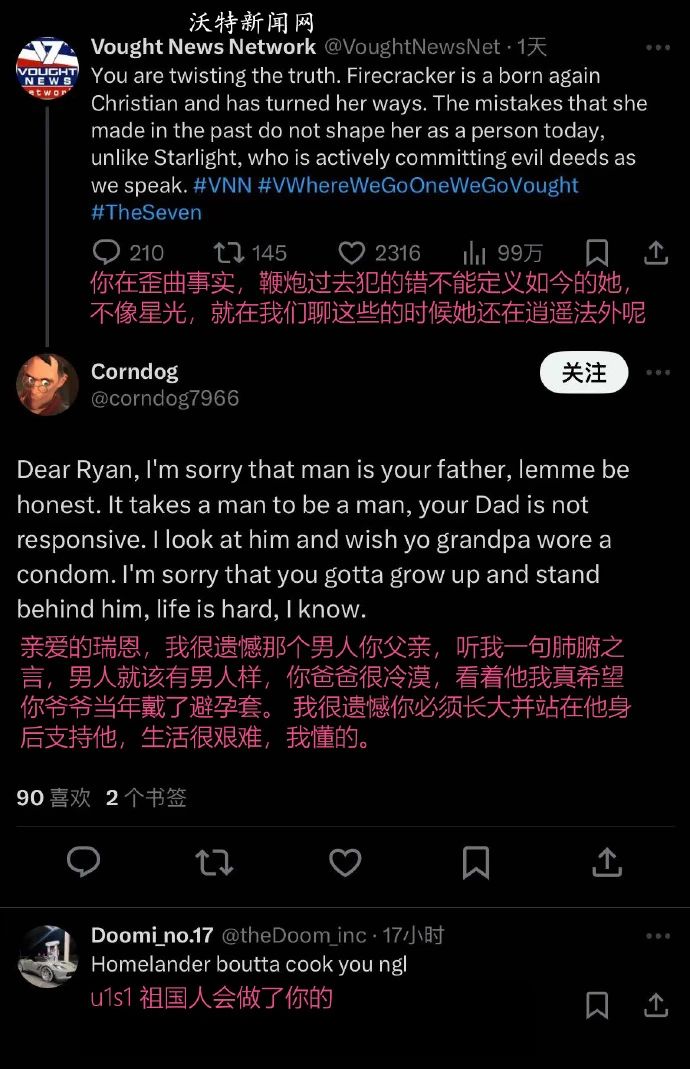Screen dimensions: 690x1069
Task: Follow Corndog with the 关注 button
Action: (584, 373)
